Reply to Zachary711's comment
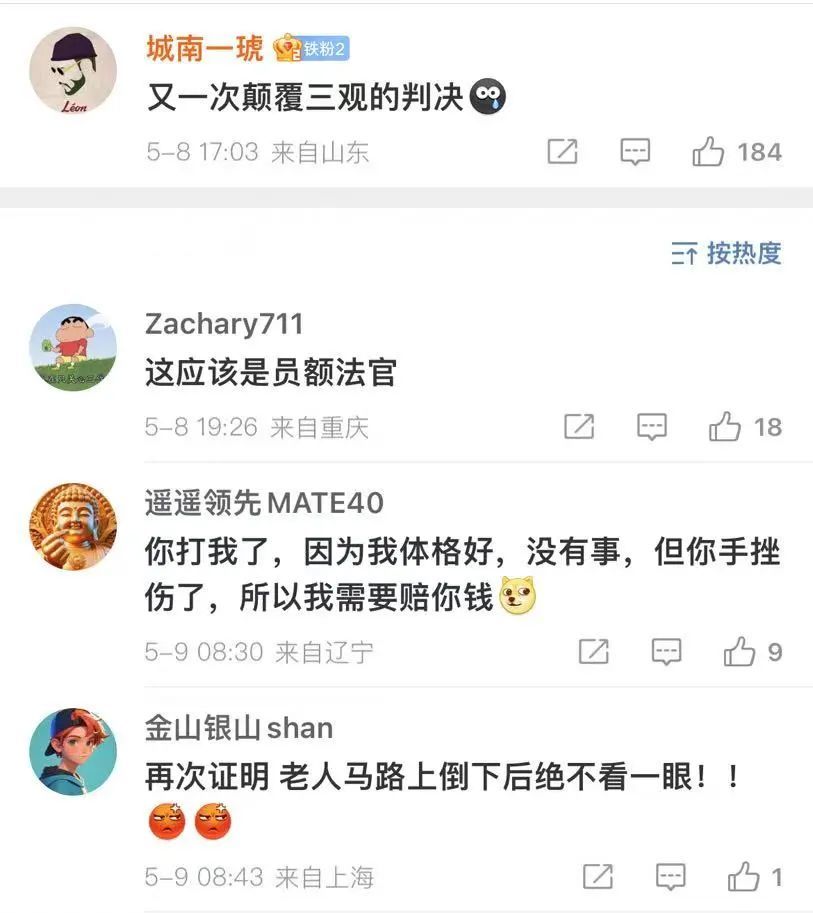 [652, 427]
